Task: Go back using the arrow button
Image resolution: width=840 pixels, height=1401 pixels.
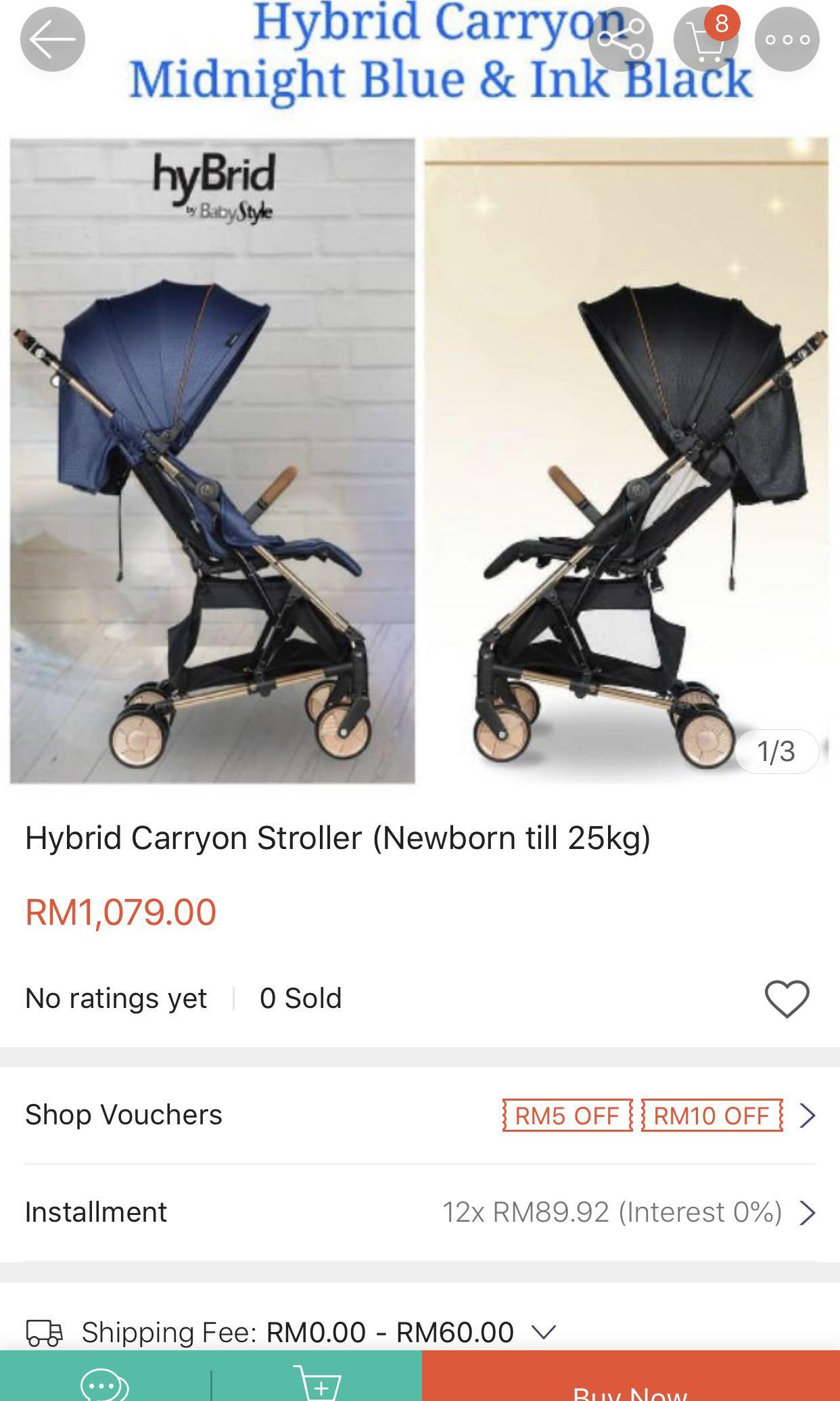Action: pyautogui.click(x=53, y=39)
